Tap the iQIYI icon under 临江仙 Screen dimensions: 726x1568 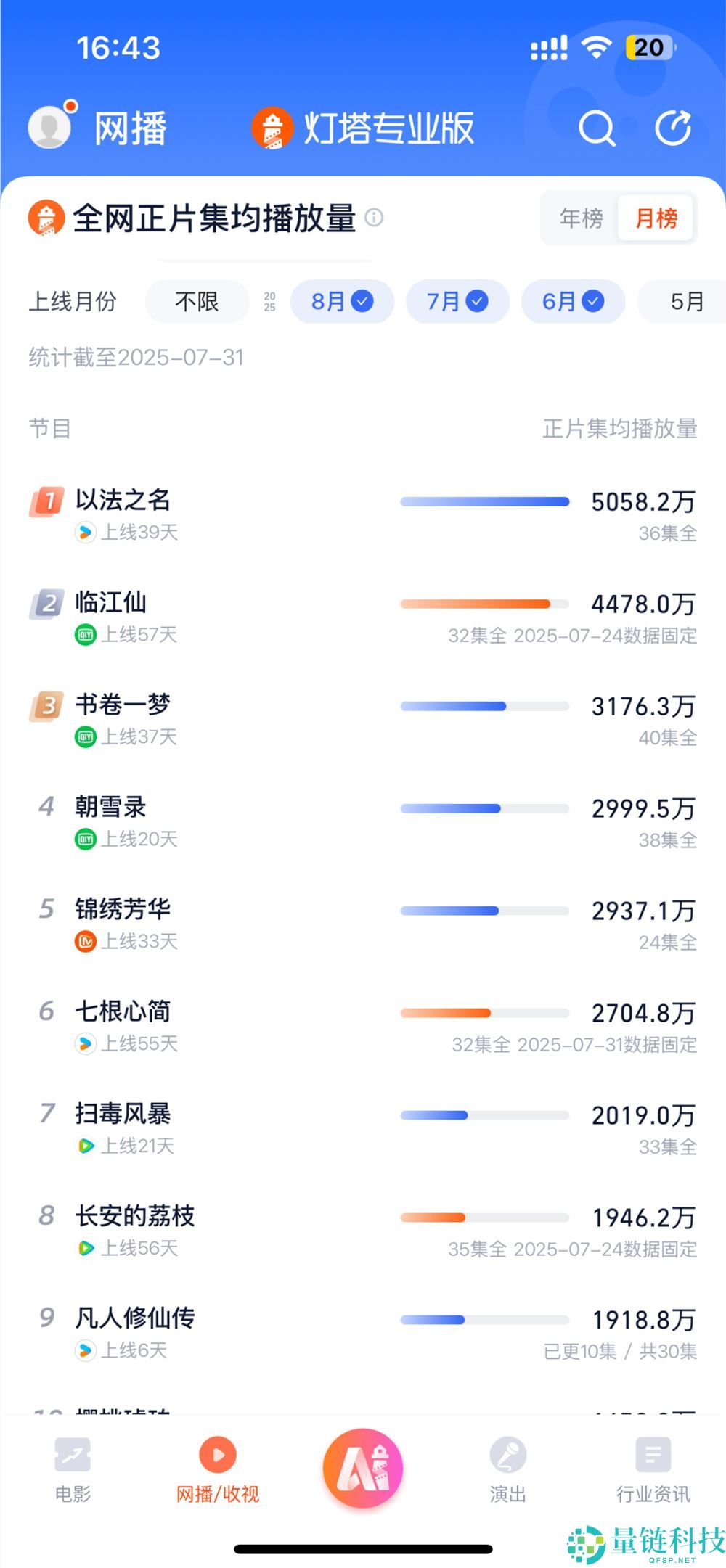pyautogui.click(x=85, y=635)
